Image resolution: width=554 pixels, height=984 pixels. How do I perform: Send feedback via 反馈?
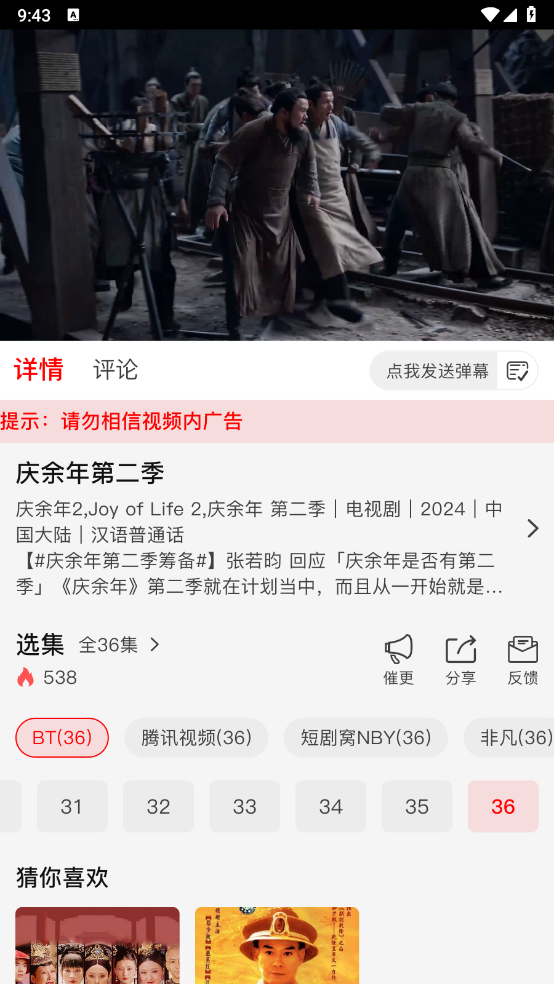point(523,660)
